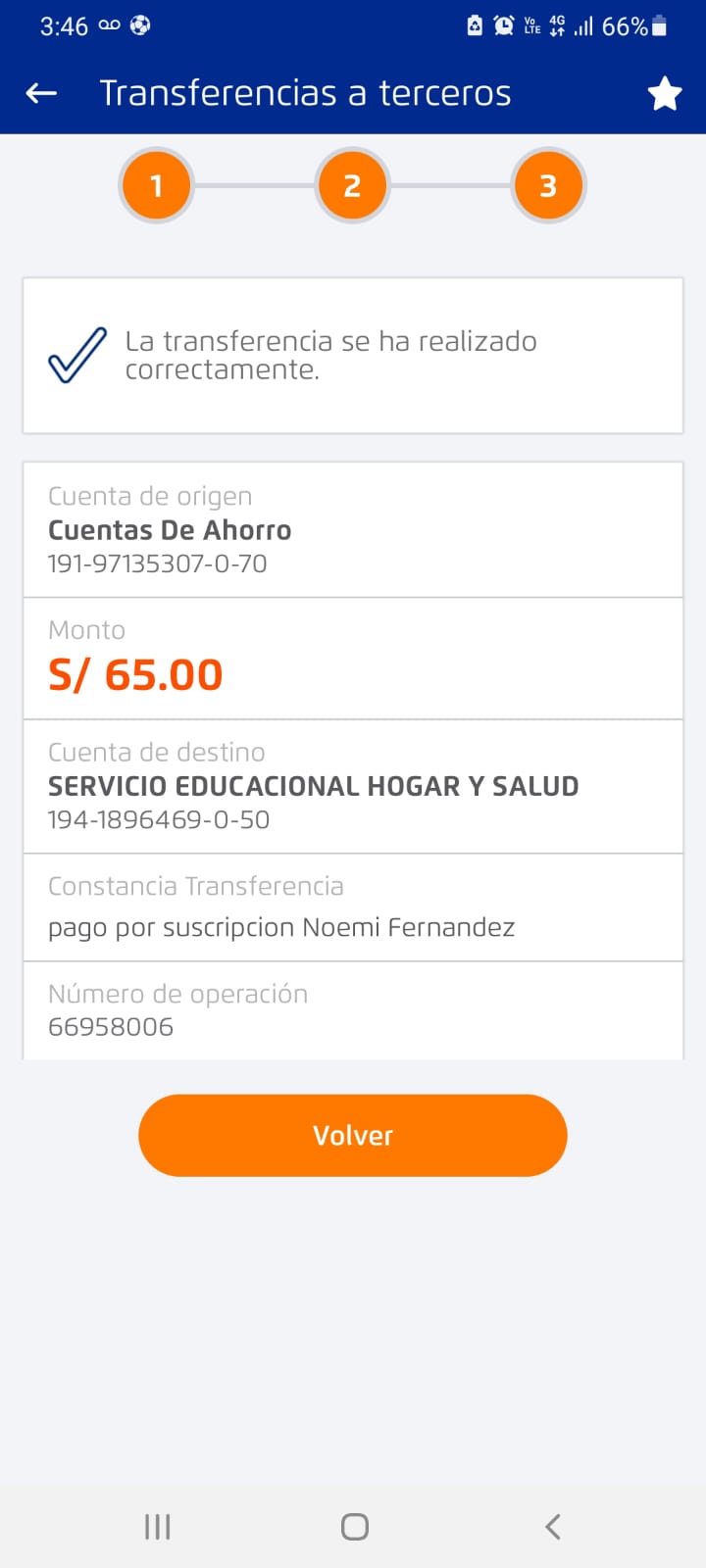
Task: Go to the phone's home screen
Action: (x=354, y=1526)
